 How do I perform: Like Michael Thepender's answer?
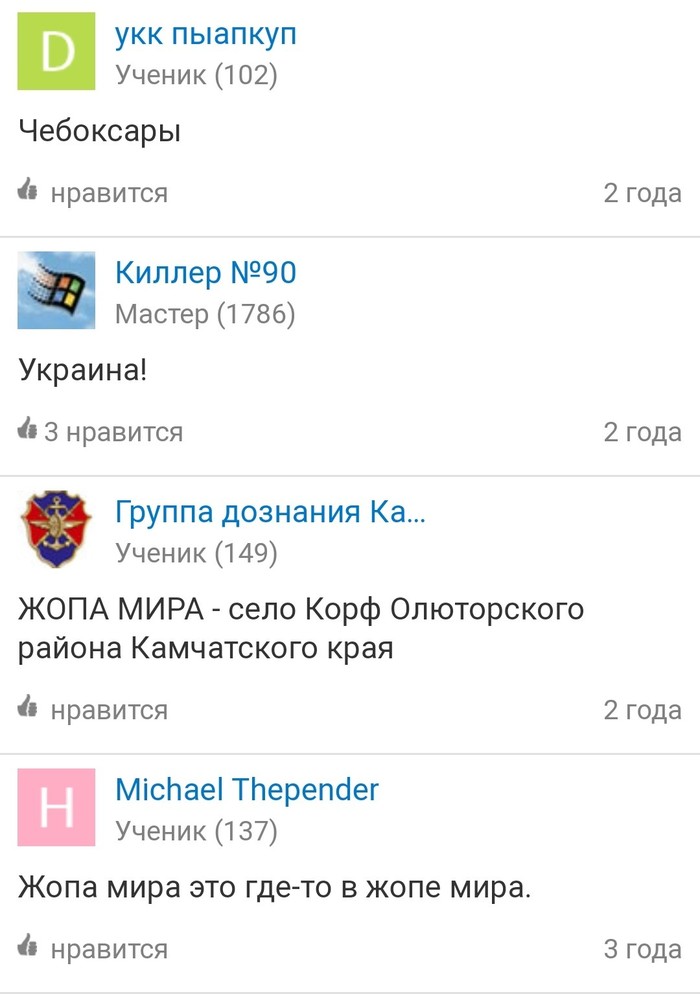93,949
